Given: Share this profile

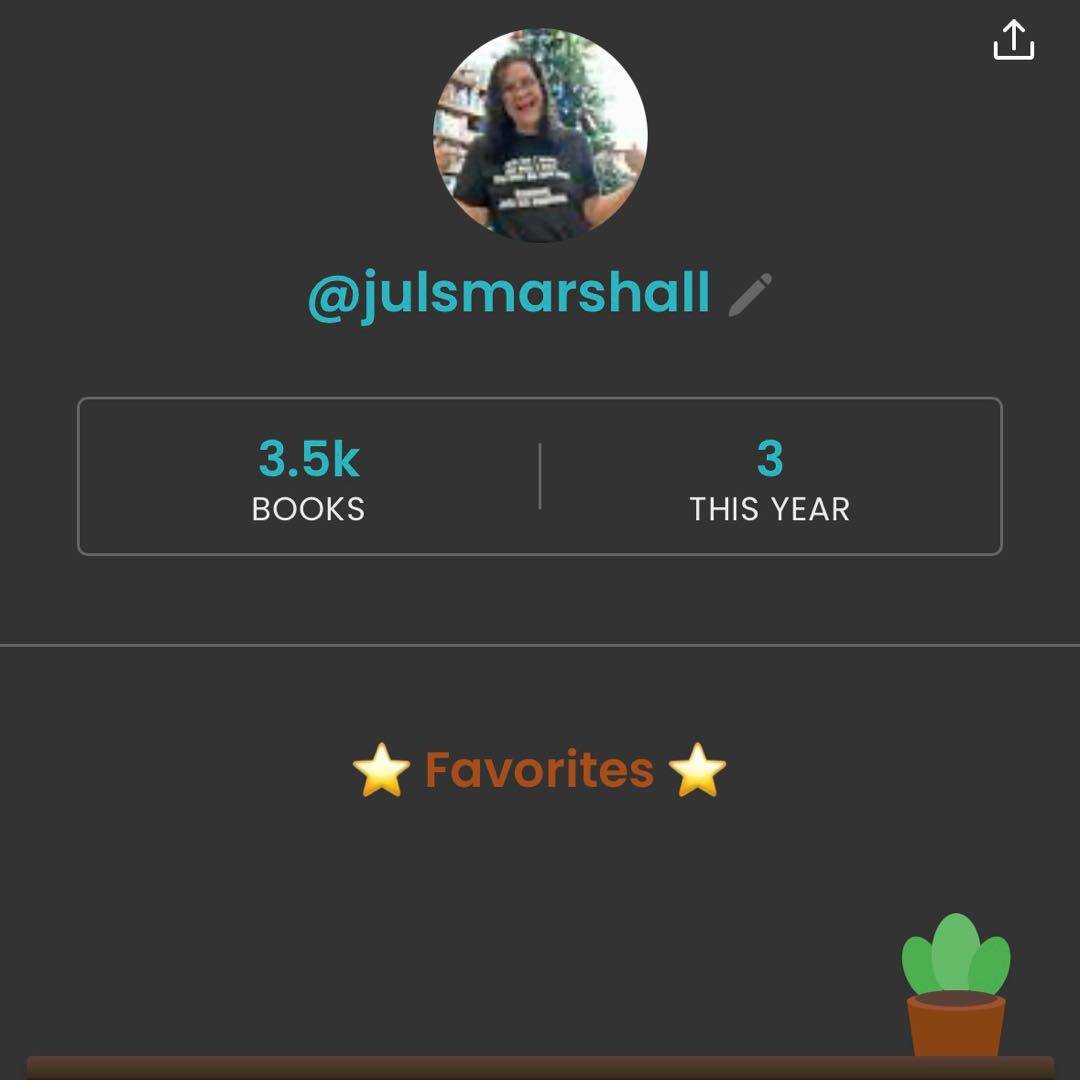Looking at the screenshot, I should [1013, 40].
